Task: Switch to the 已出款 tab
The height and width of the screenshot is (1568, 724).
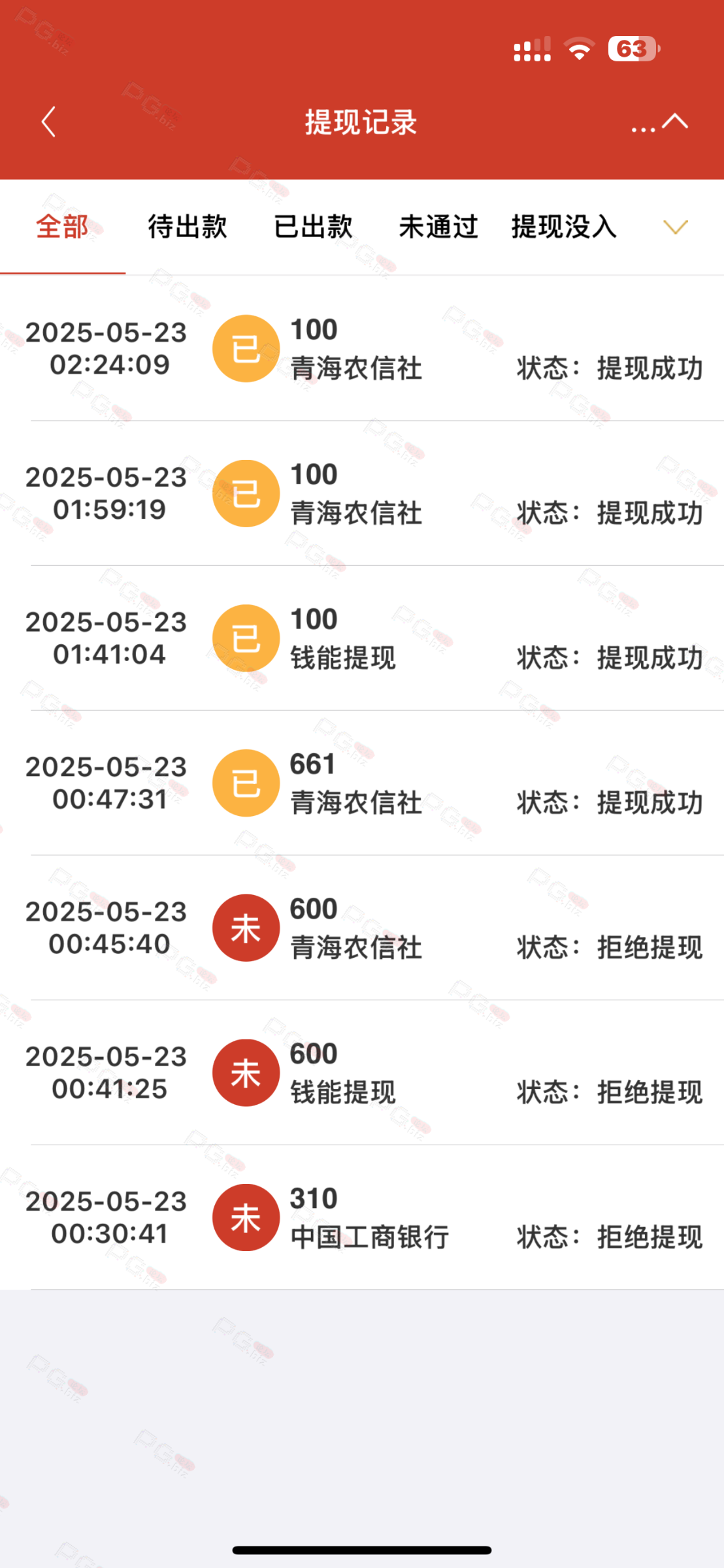Action: 313,227
